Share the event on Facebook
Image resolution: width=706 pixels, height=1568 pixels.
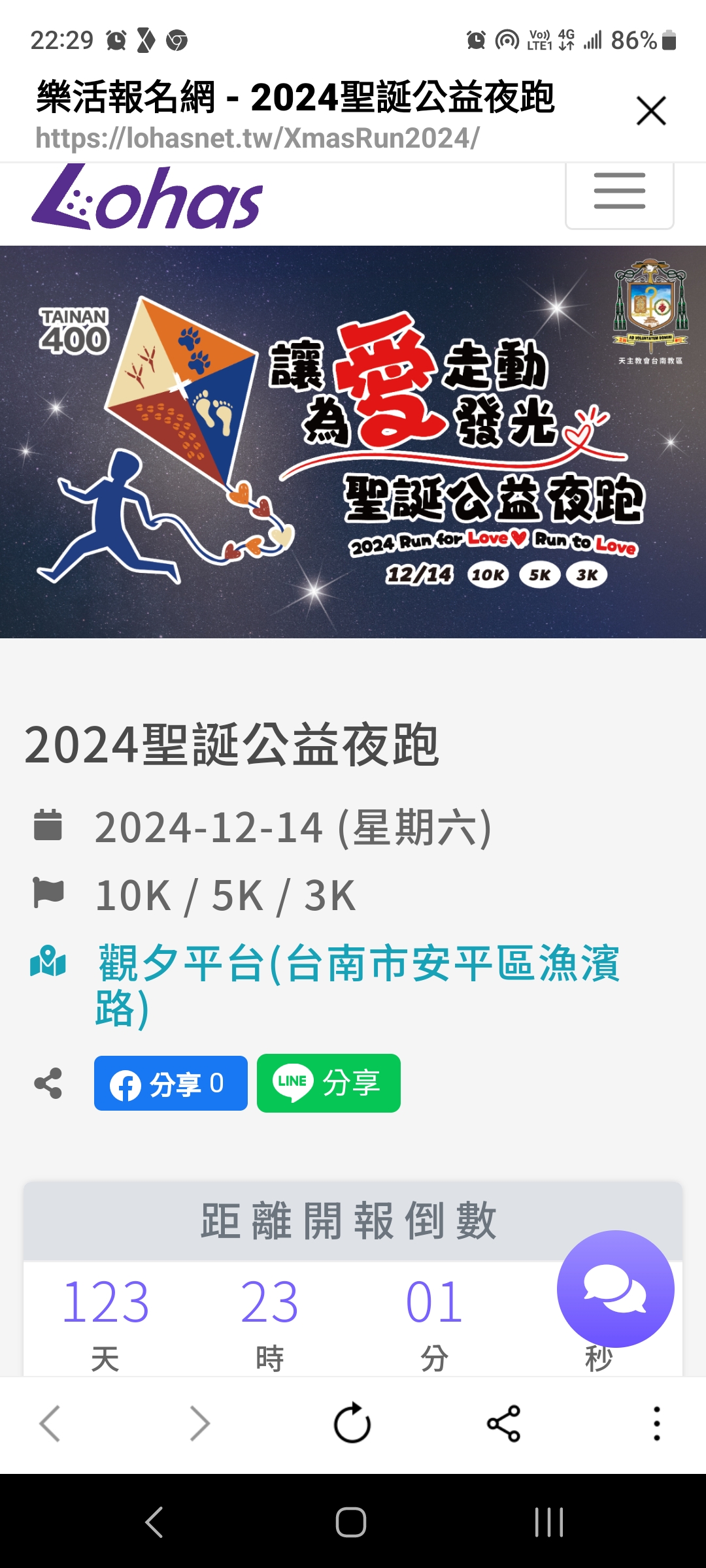tap(171, 1083)
